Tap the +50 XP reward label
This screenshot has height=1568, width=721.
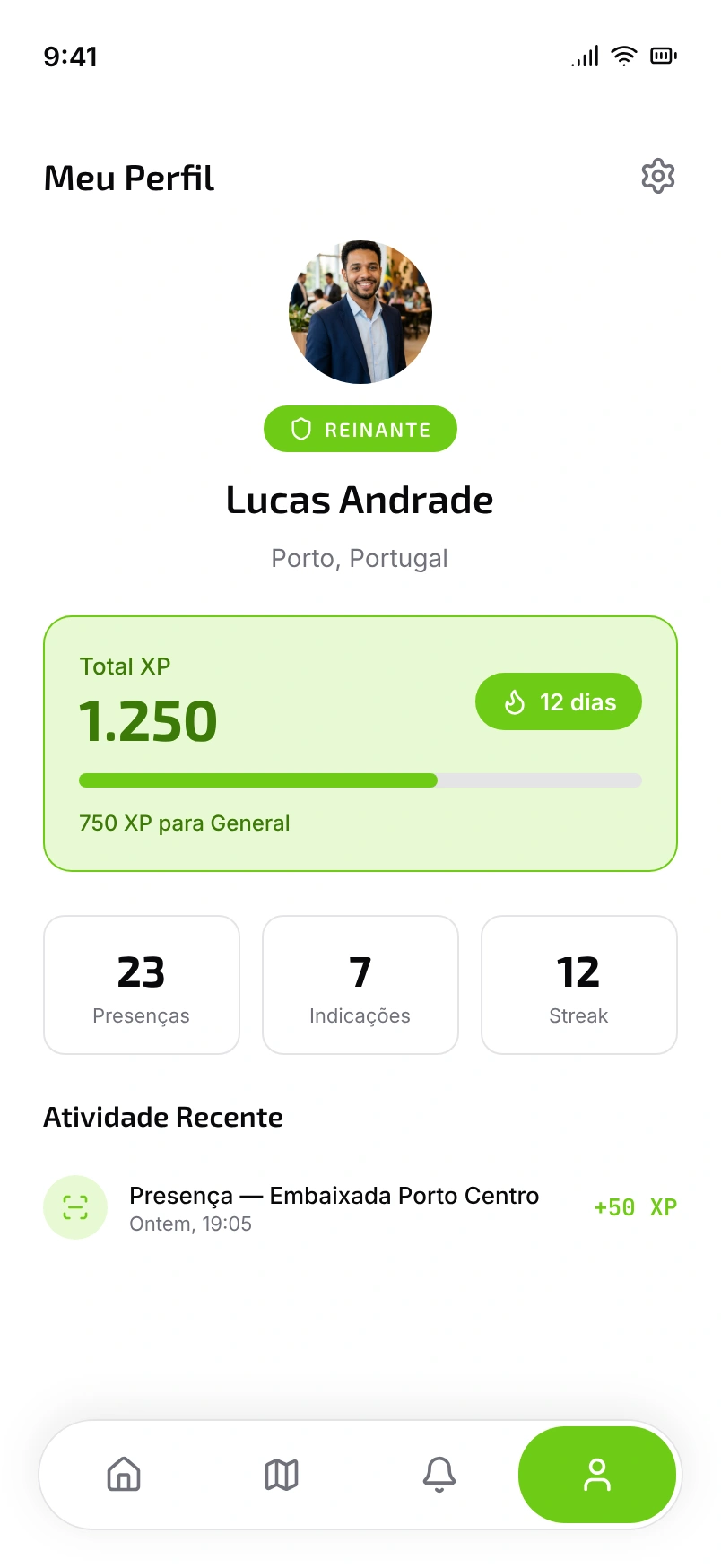pos(635,1207)
